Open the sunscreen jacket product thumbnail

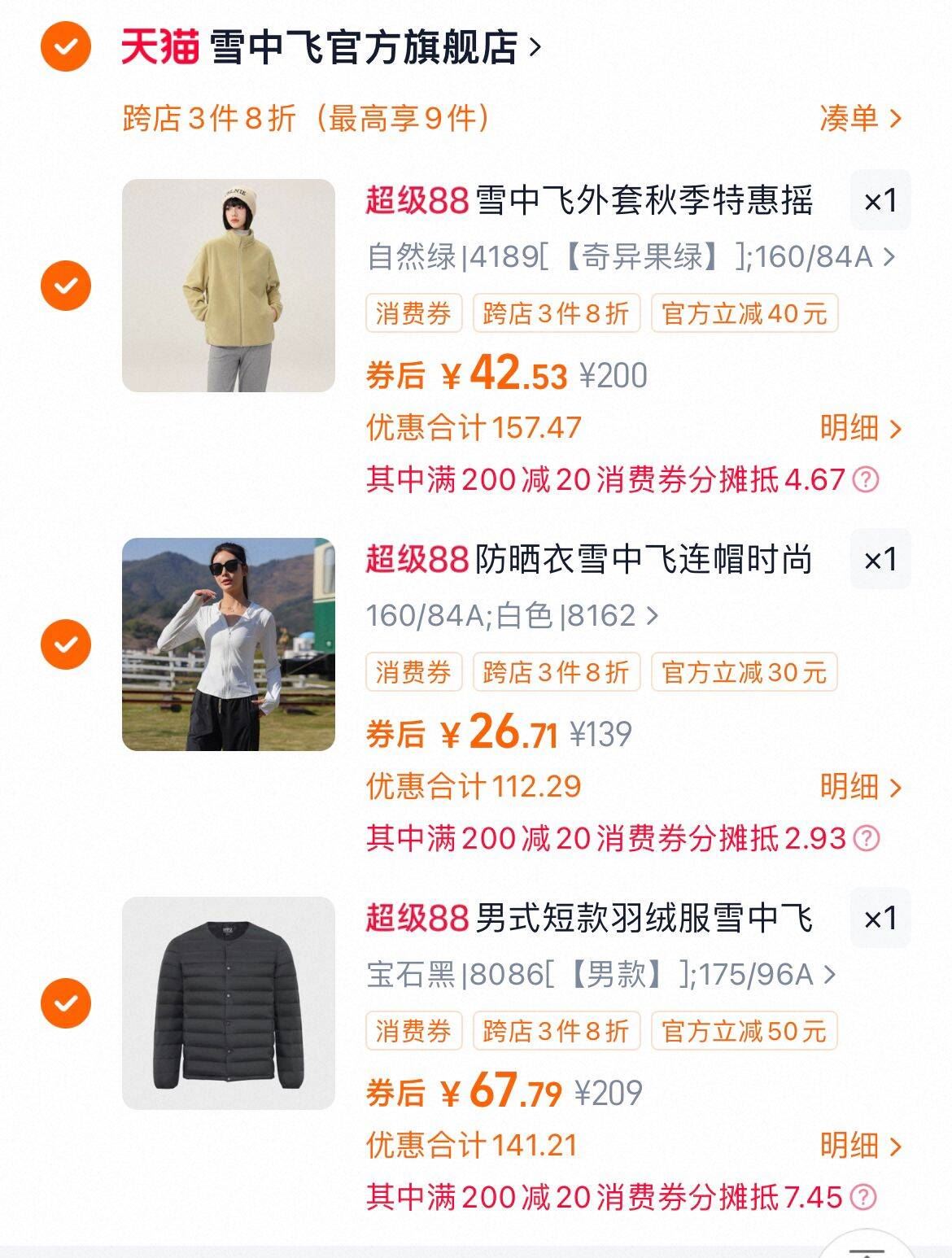(x=229, y=644)
